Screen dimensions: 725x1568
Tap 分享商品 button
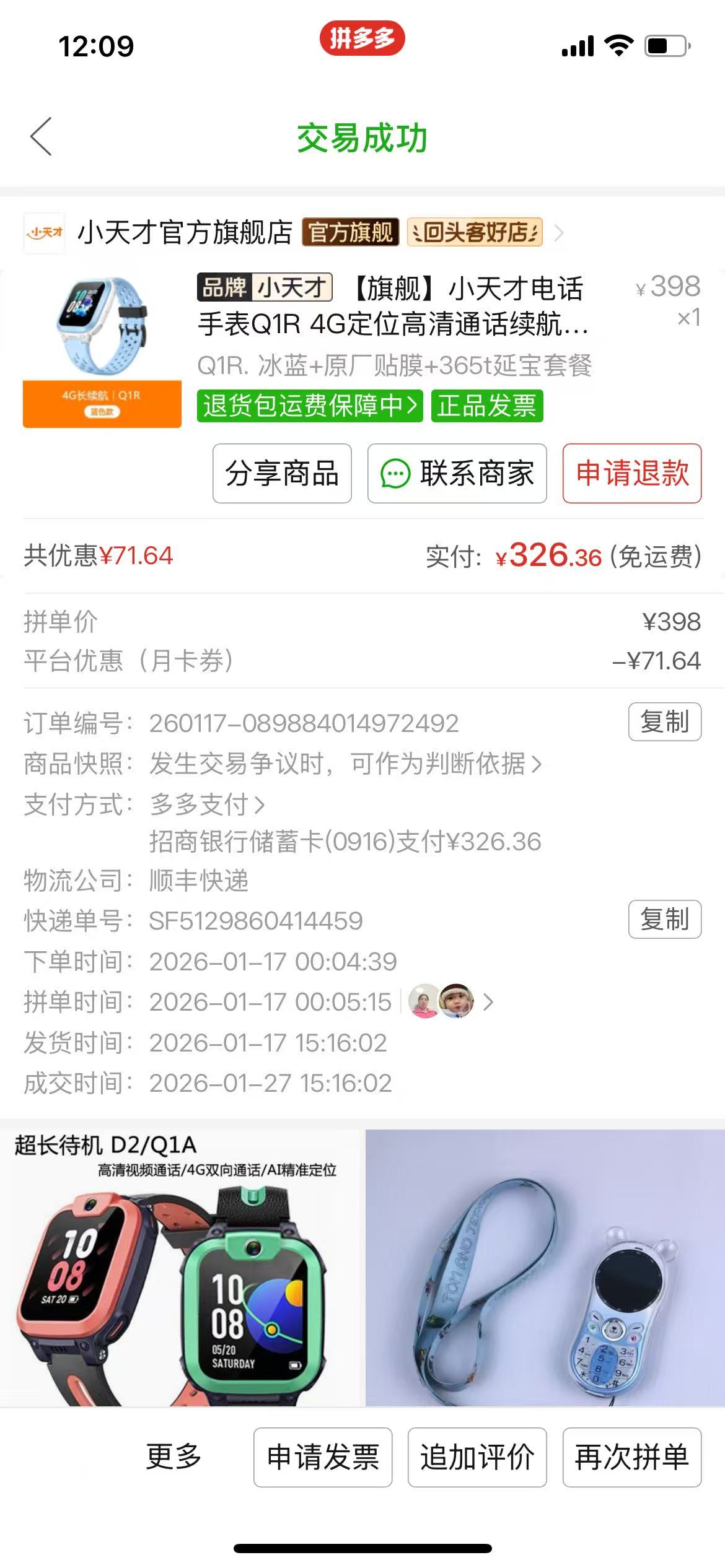coord(282,474)
